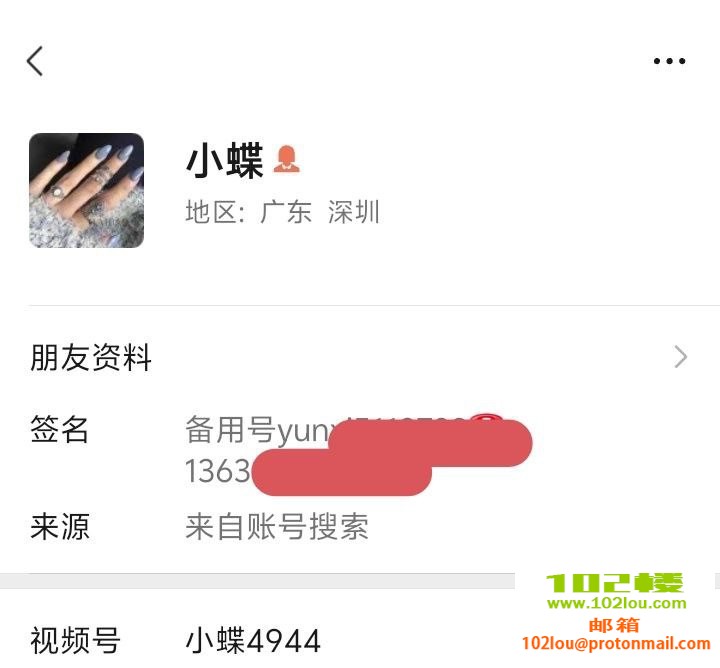Open the 朋友资料 row

click(360, 357)
